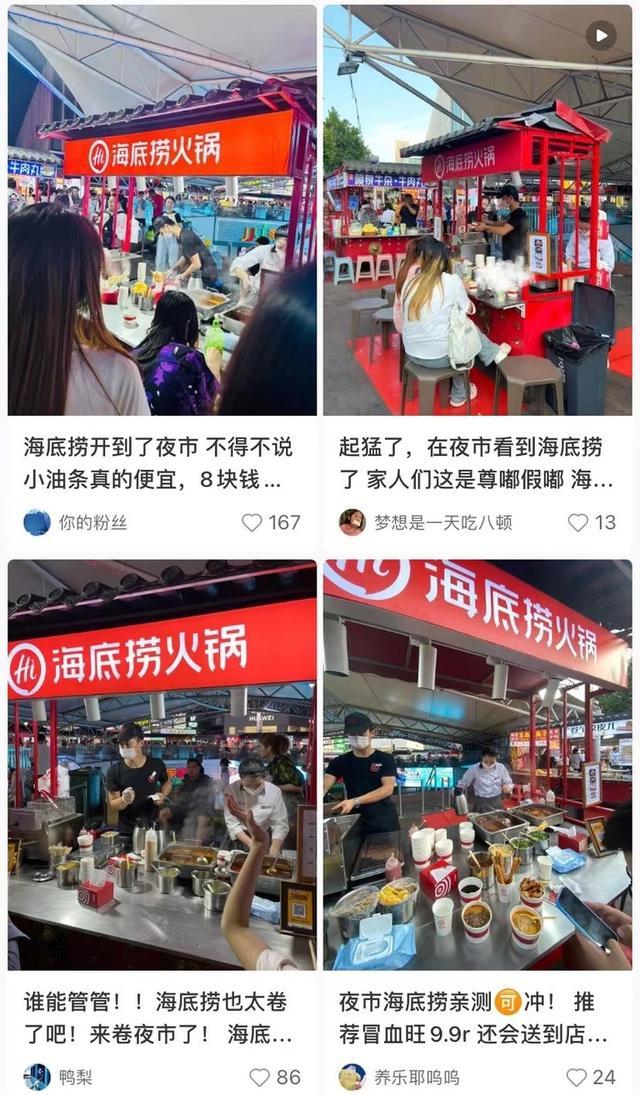The width and height of the screenshot is (640, 1095).
Task: Like 养乐耶呜呜's post with 24 likes
Action: pos(578,1077)
